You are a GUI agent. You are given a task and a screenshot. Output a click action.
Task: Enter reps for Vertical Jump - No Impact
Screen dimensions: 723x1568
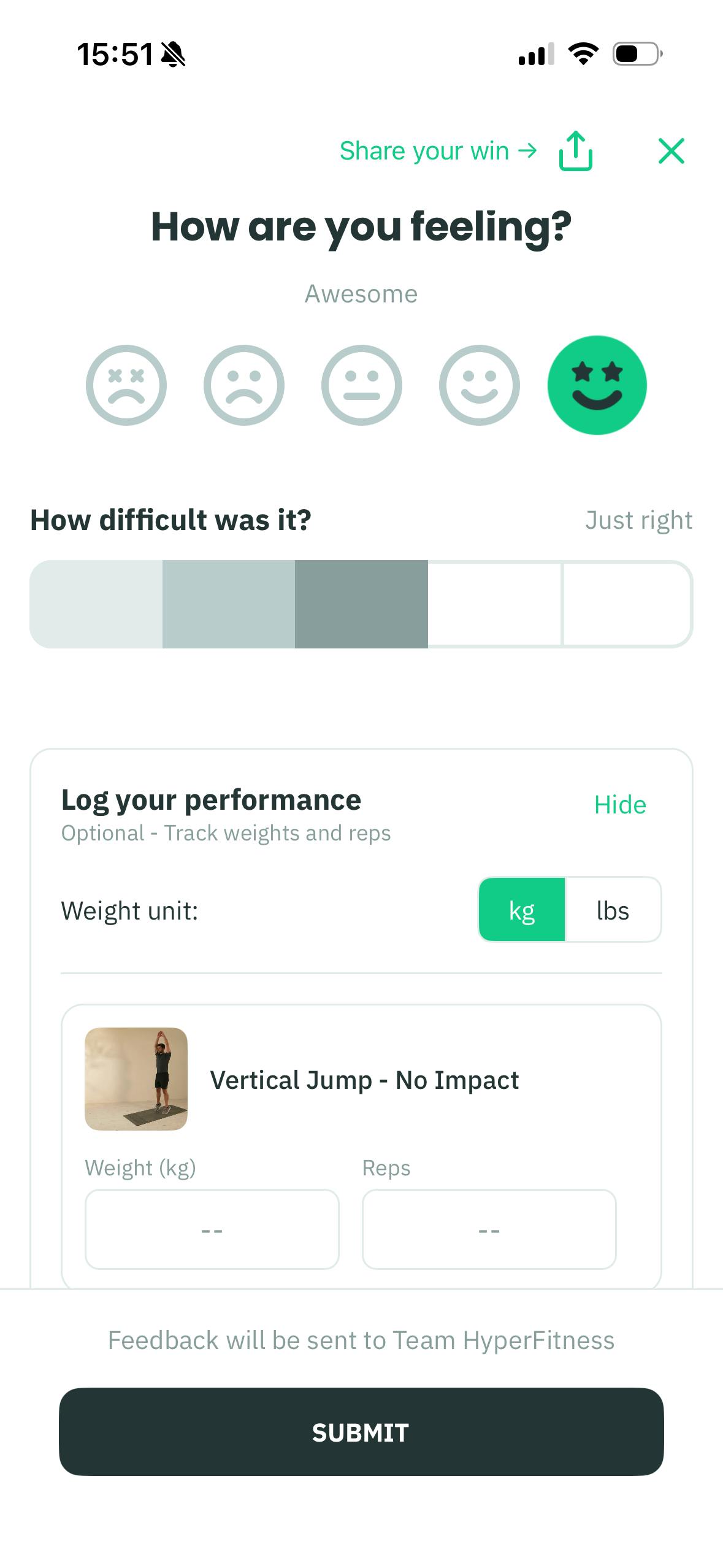coord(489,1229)
